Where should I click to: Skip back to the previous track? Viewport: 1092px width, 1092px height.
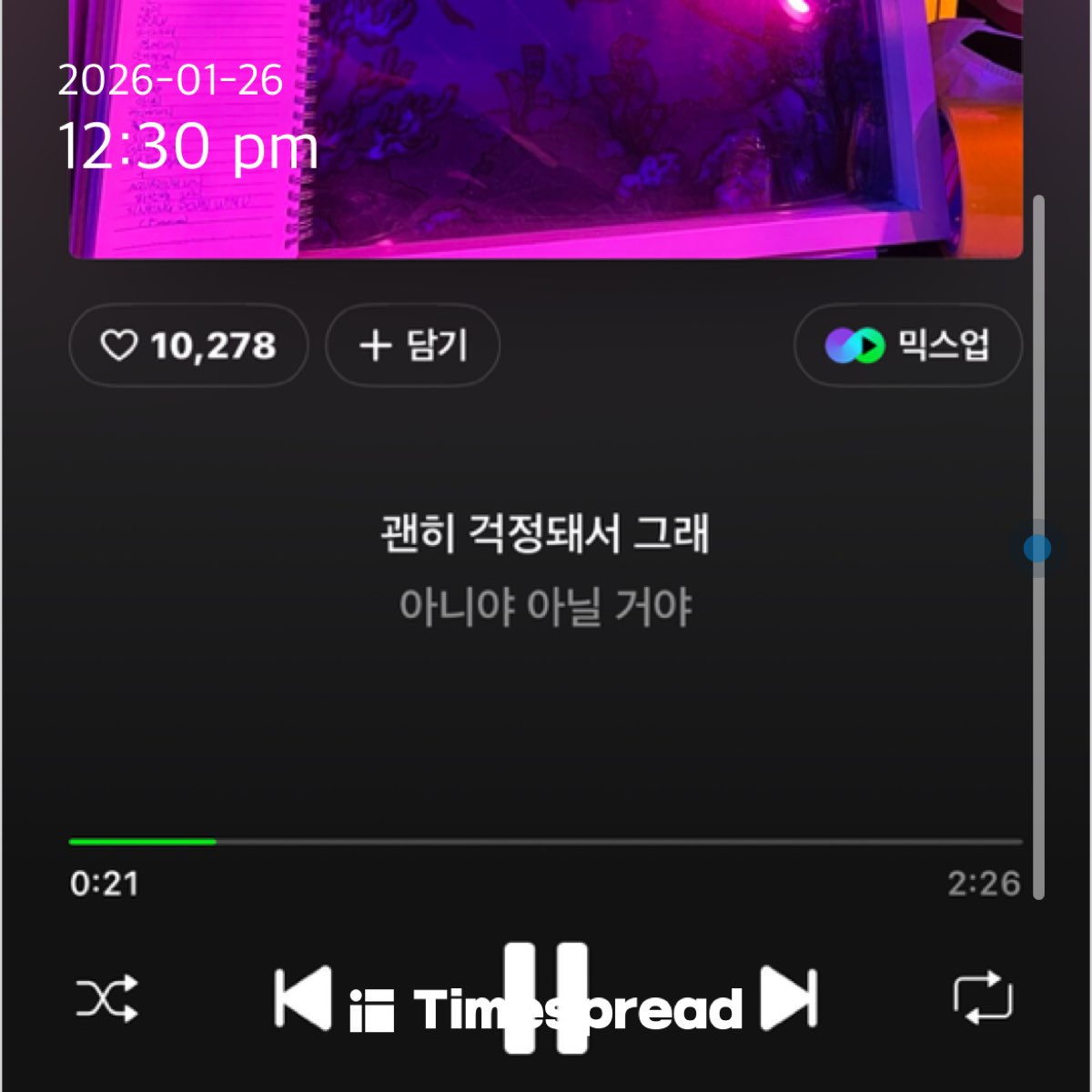coord(303,998)
